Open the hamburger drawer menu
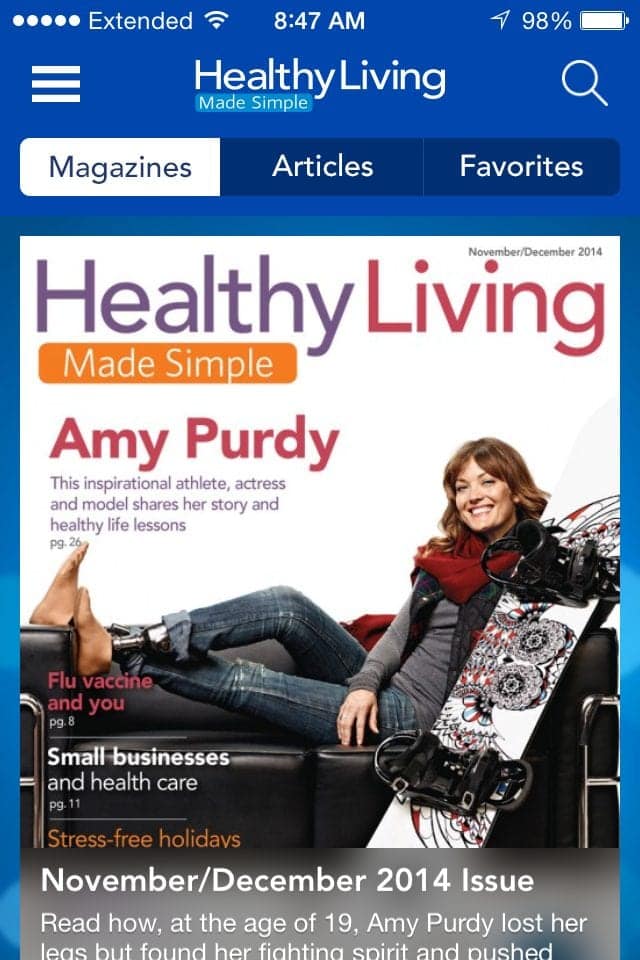Viewport: 640px width, 960px height. click(x=56, y=82)
